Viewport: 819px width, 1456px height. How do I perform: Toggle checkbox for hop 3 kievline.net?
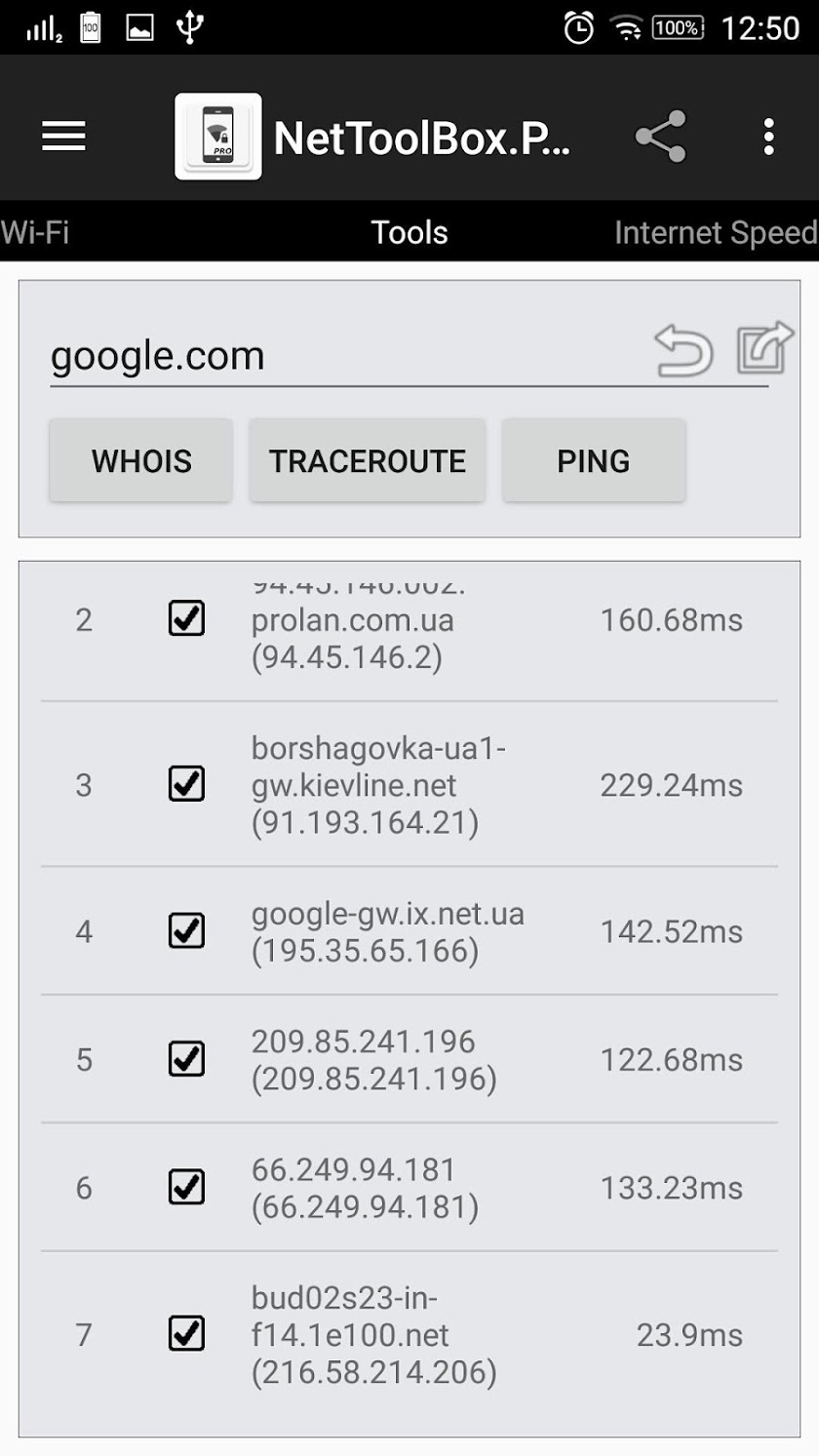186,783
